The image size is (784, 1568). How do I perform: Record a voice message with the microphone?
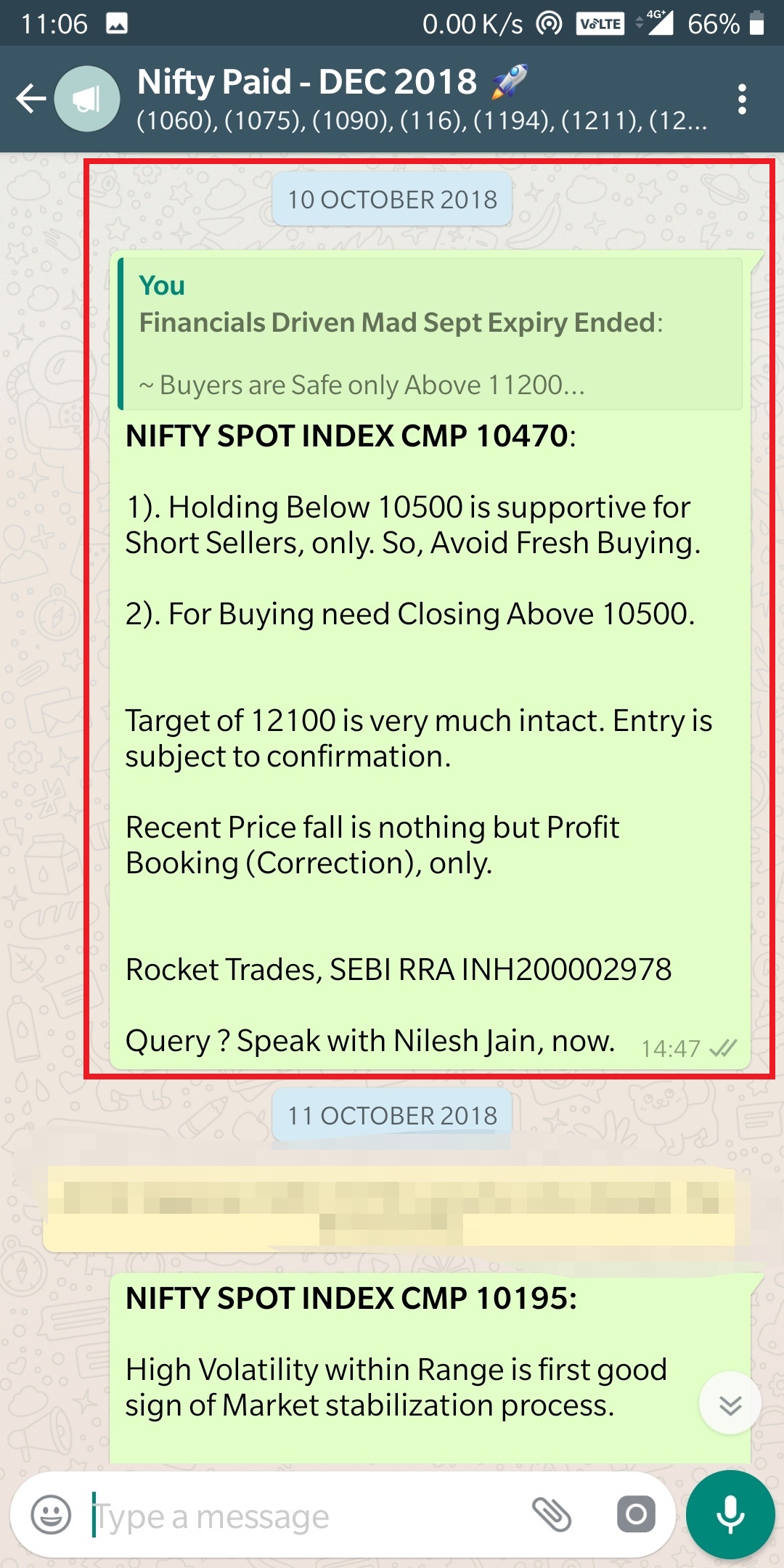(x=730, y=1515)
